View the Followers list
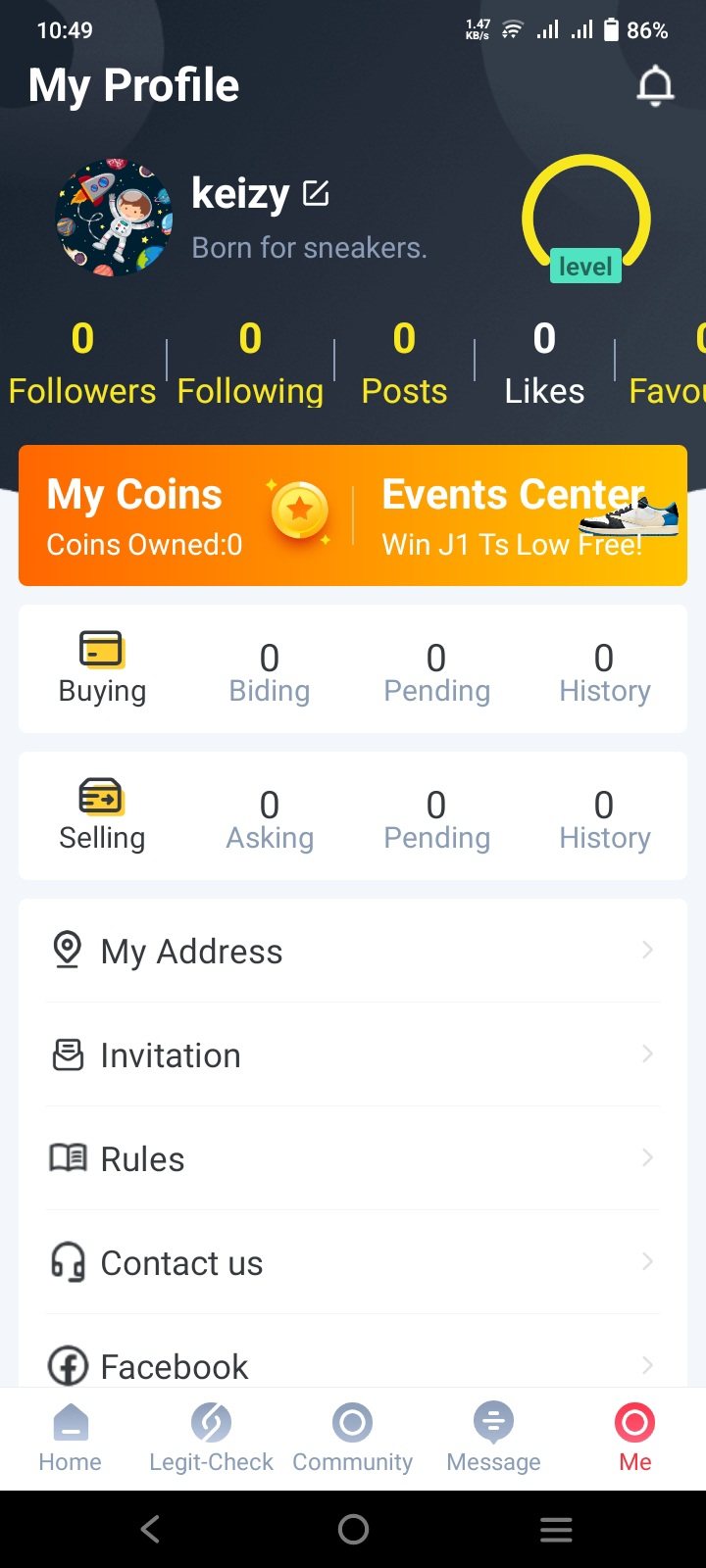Viewport: 706px width, 1568px height. click(x=82, y=365)
